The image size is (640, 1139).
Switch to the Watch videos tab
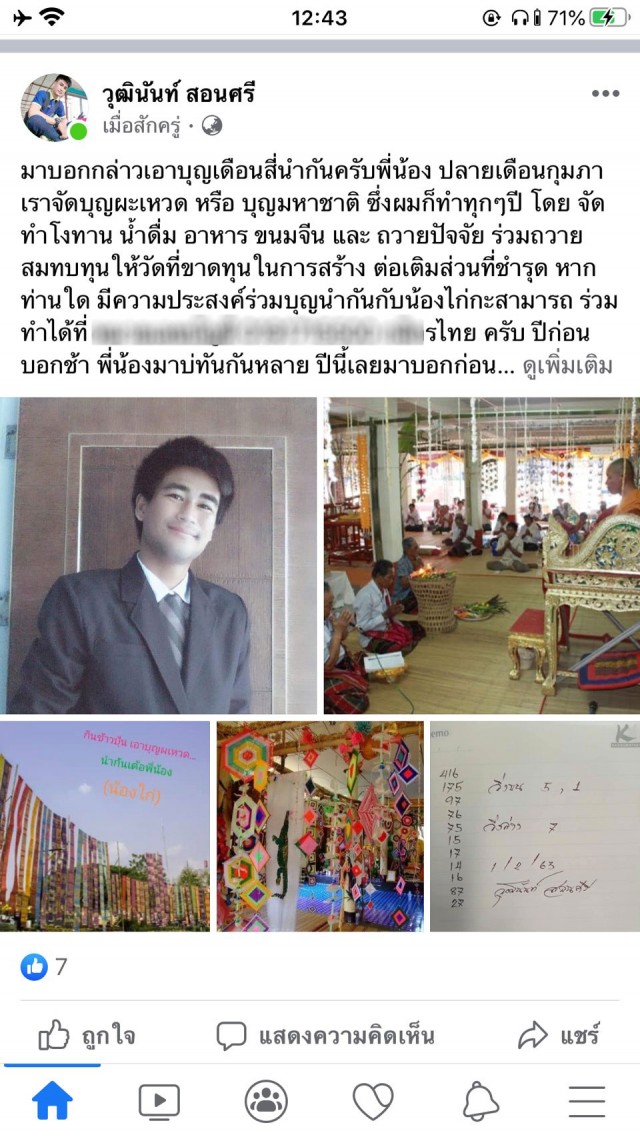point(159,1101)
